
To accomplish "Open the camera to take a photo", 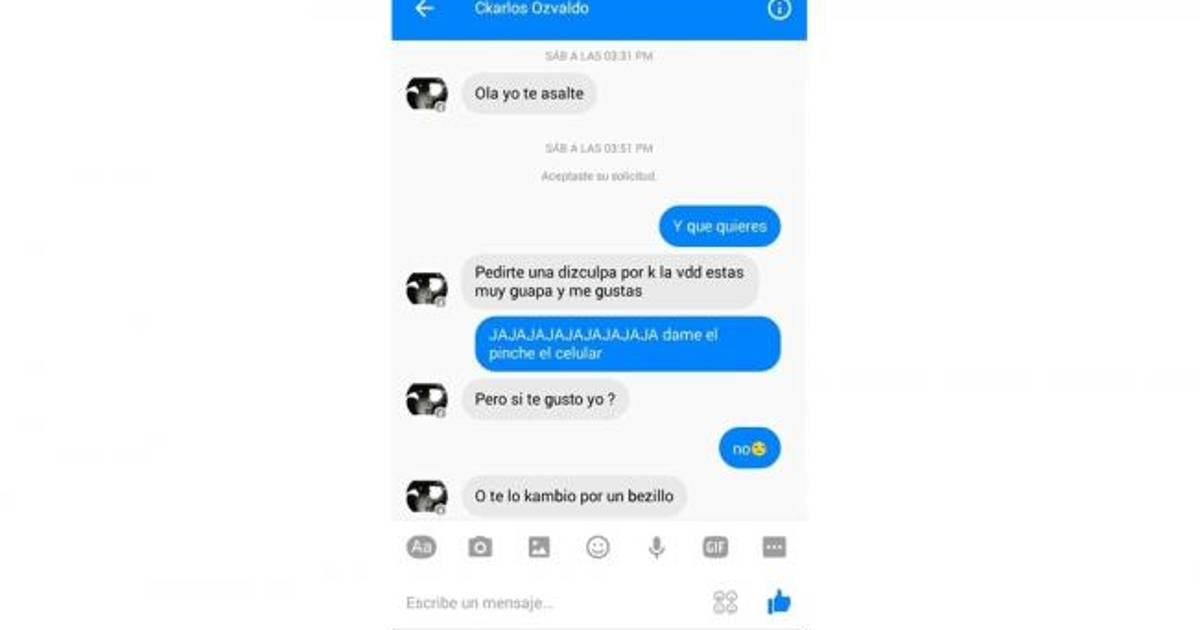I will (x=480, y=547).
